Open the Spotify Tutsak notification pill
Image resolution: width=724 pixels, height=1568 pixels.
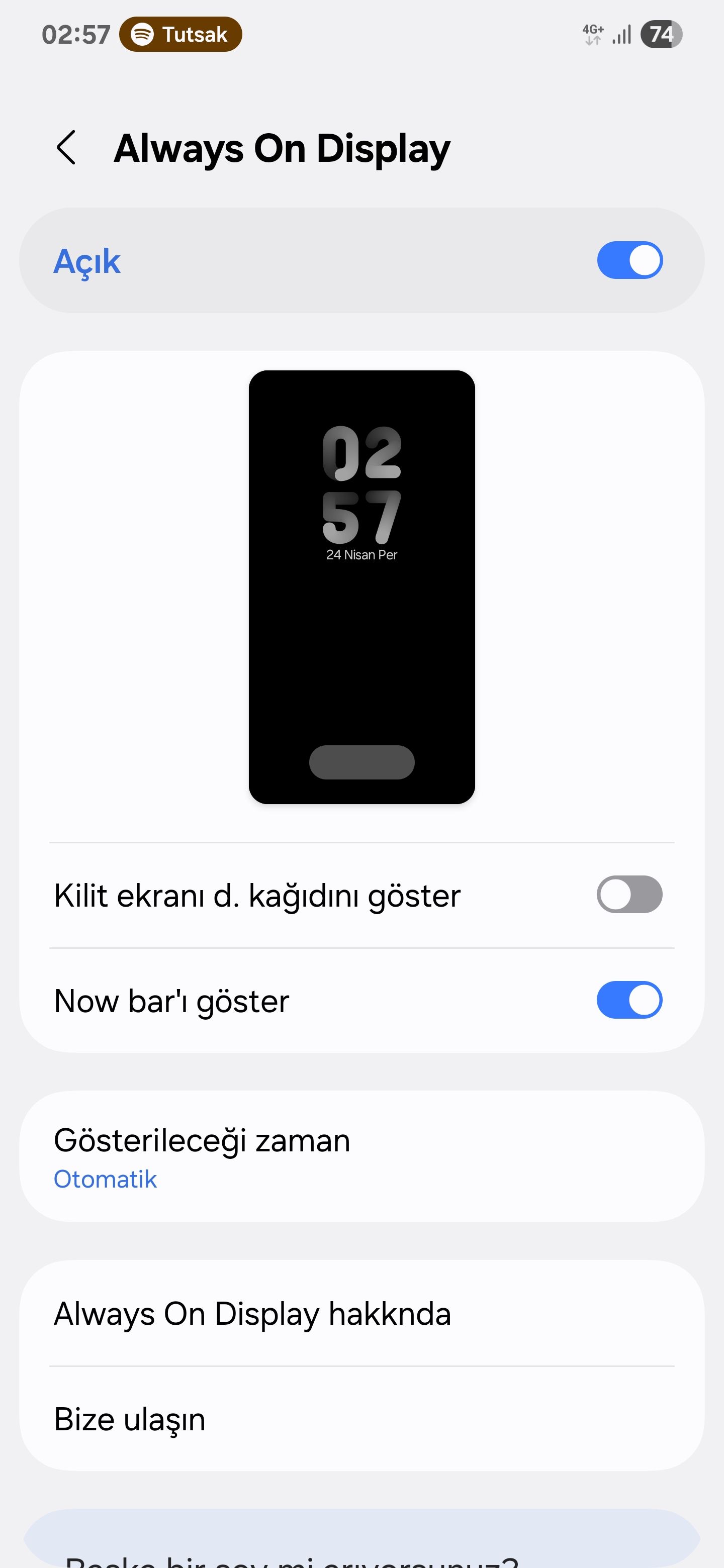[x=179, y=35]
